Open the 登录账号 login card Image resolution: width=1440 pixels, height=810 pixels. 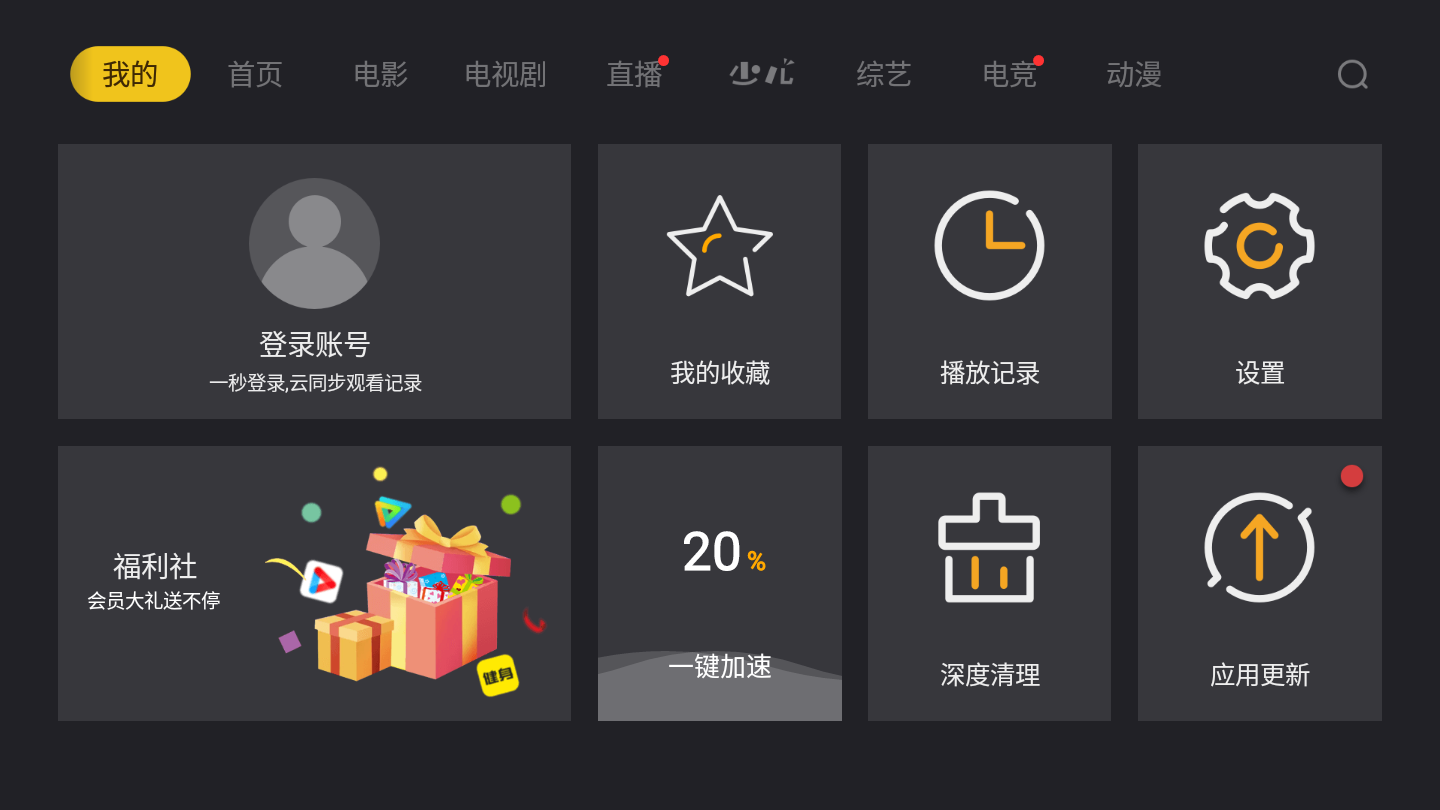pos(314,281)
